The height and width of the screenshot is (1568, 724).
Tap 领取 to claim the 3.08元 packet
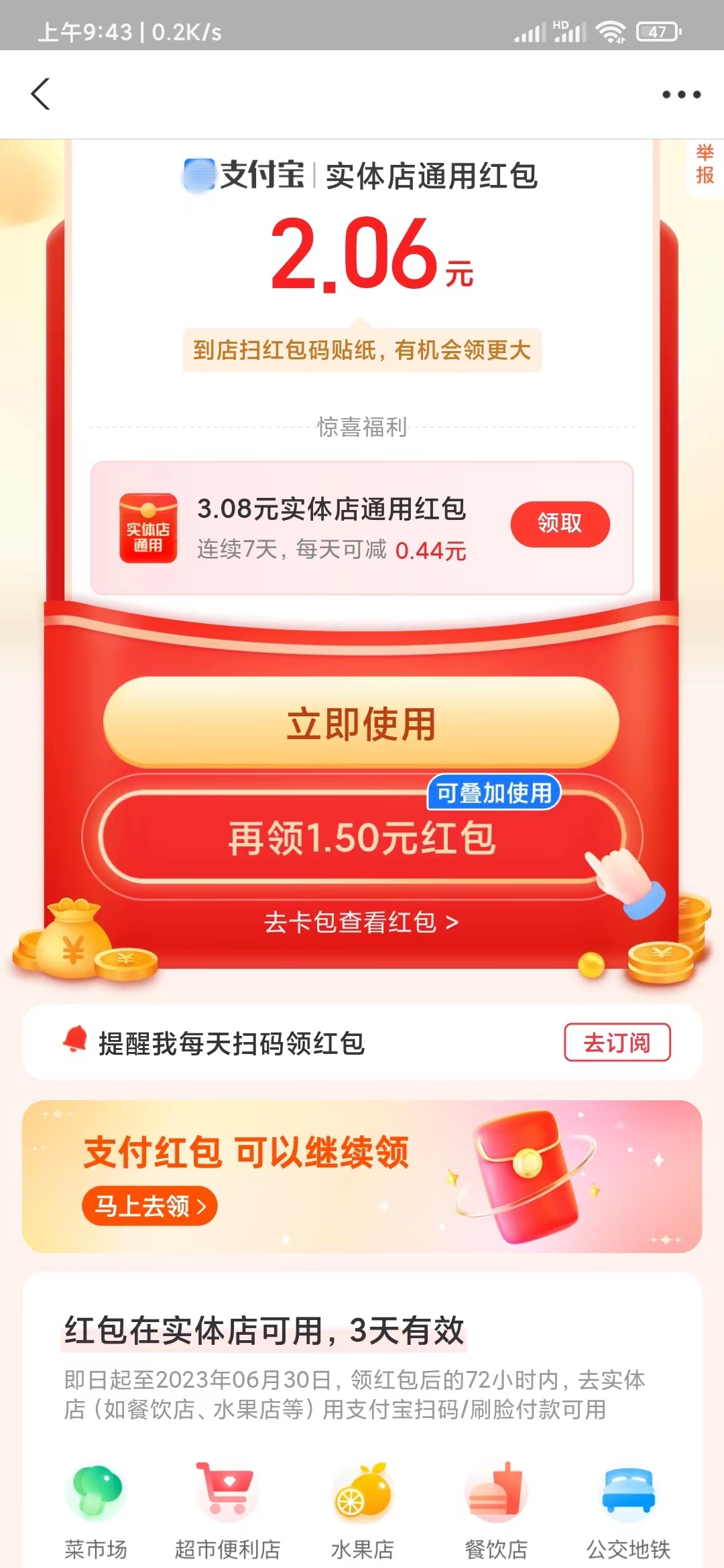click(560, 525)
